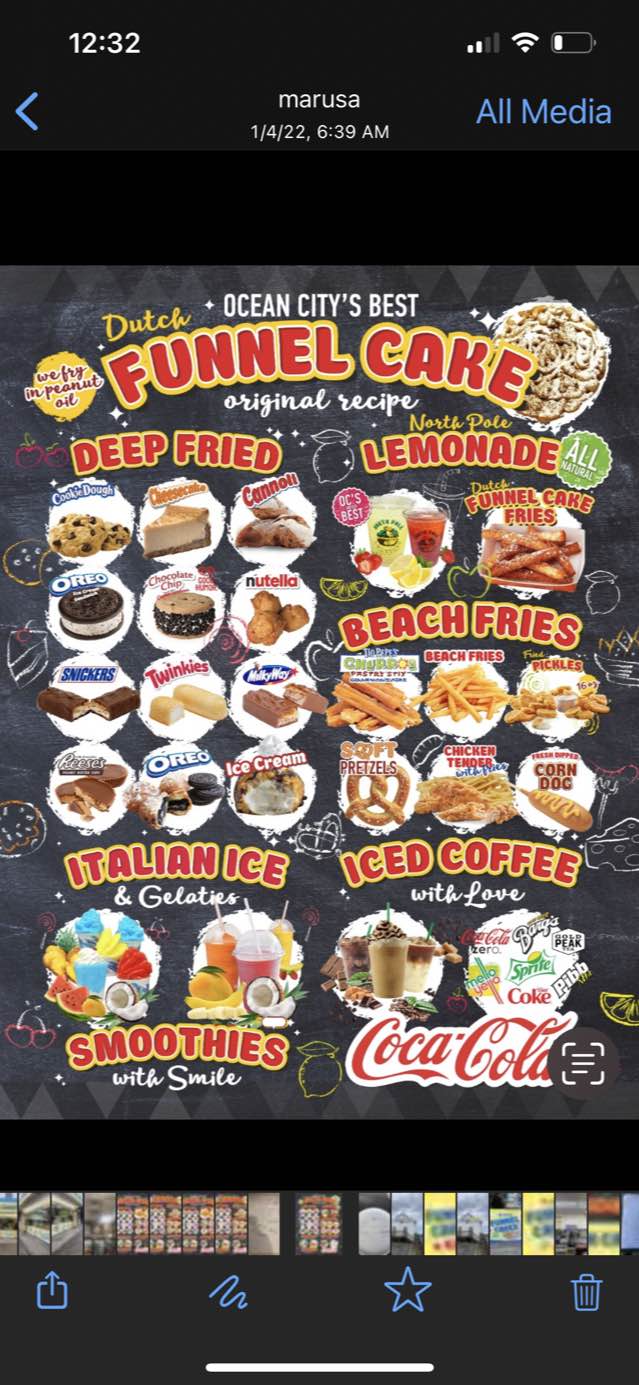Star this media item
Image resolution: width=639 pixels, height=1385 pixels.
click(407, 1291)
